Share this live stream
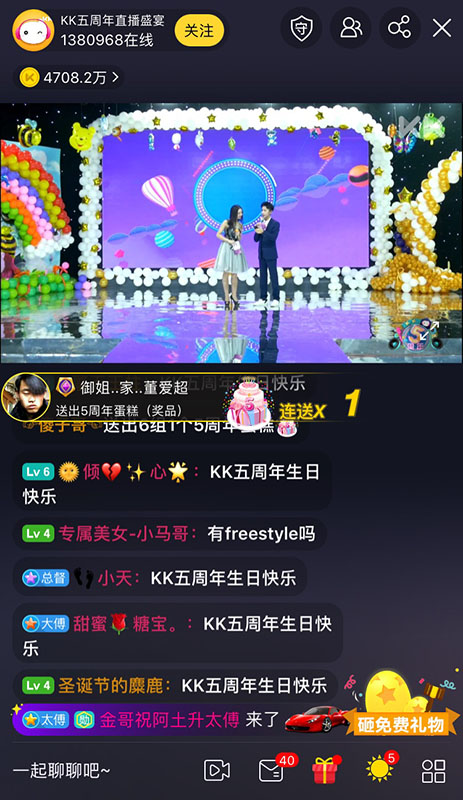 399,28
